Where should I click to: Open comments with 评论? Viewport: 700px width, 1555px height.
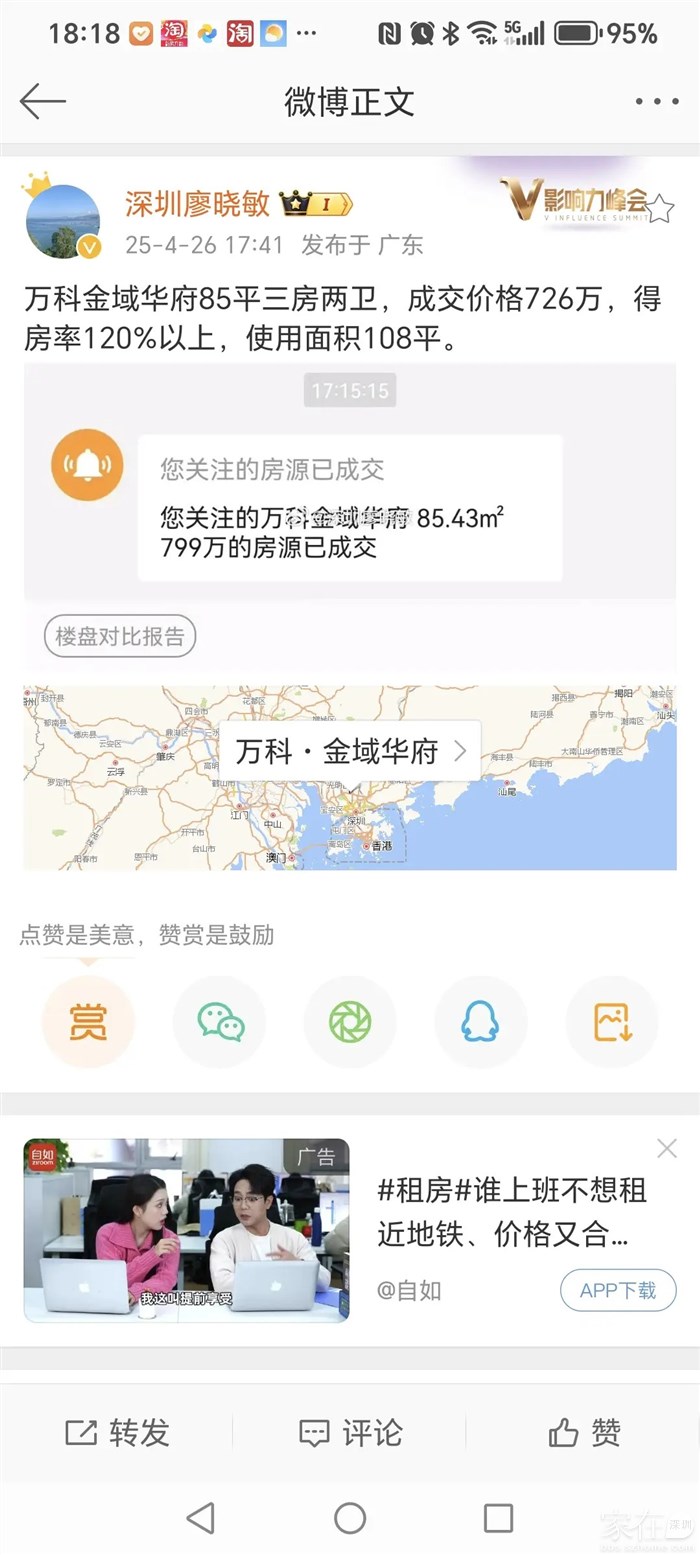point(350,1433)
